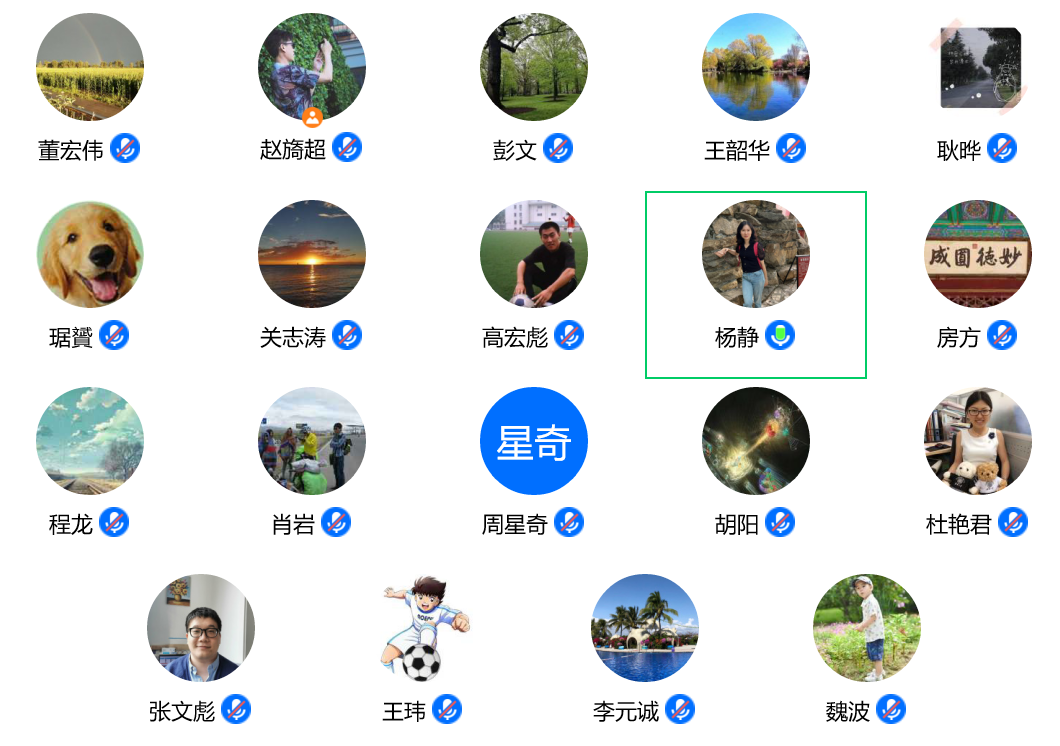Open 高宏彪's participant tile

(534, 254)
